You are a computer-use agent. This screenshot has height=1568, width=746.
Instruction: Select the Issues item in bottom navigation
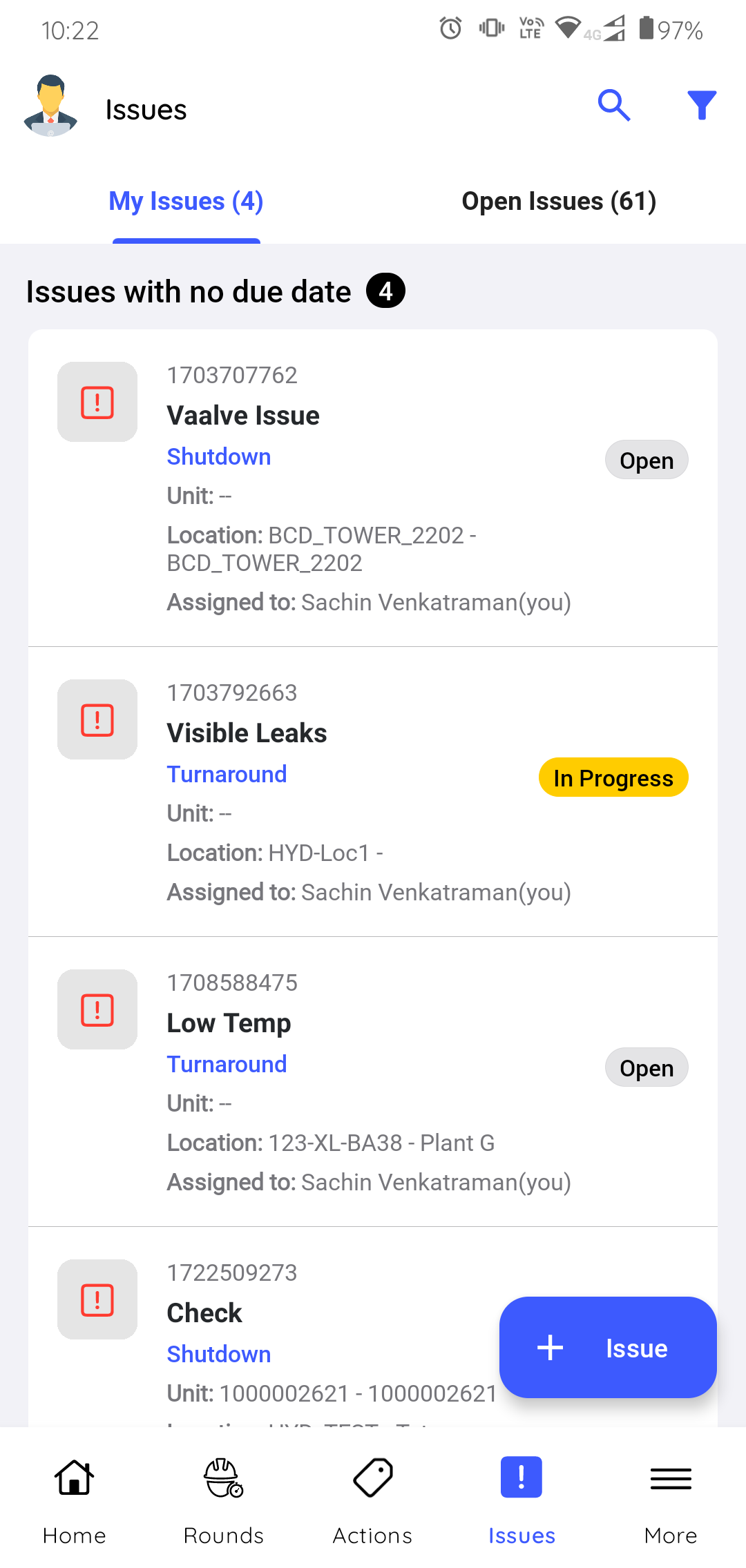pyautogui.click(x=522, y=1500)
